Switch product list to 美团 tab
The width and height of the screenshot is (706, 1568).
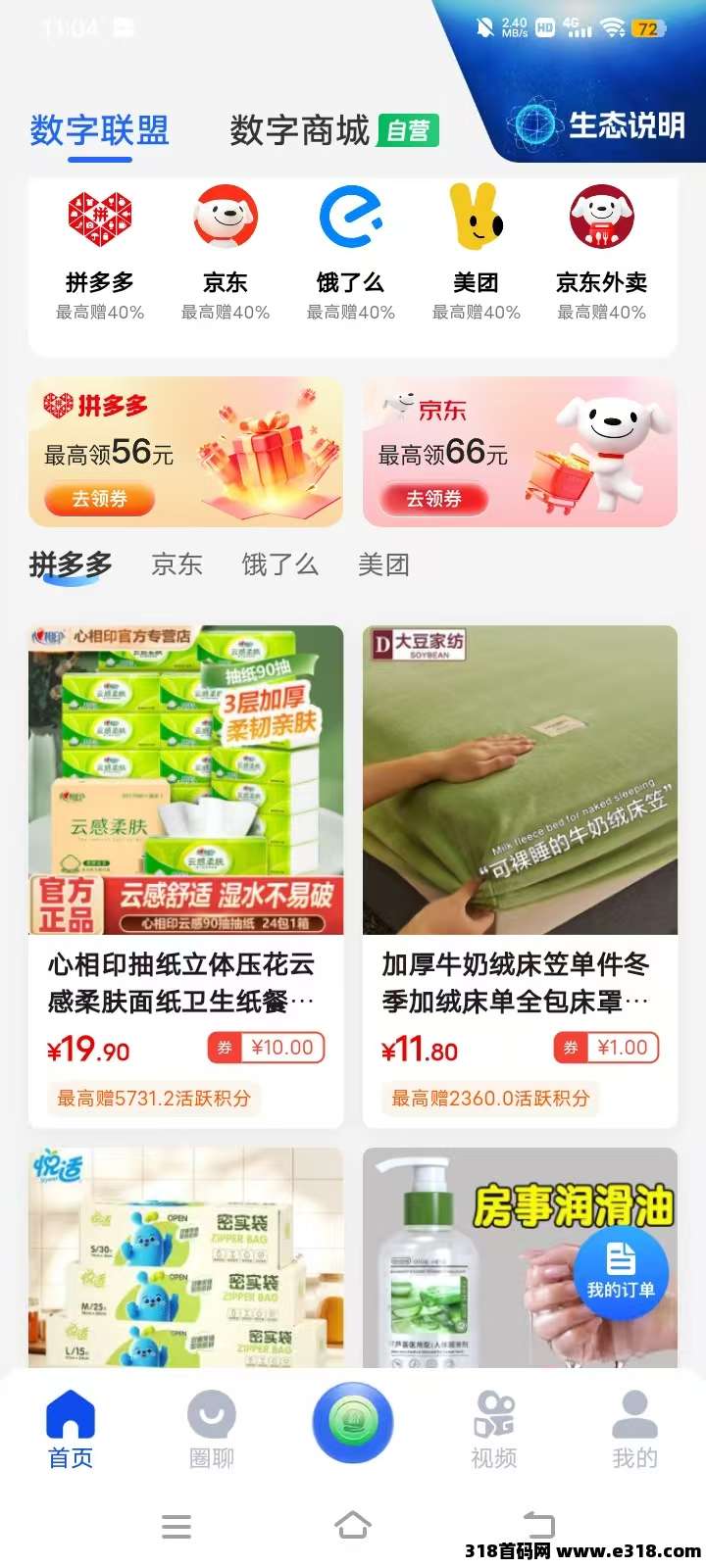tap(383, 564)
